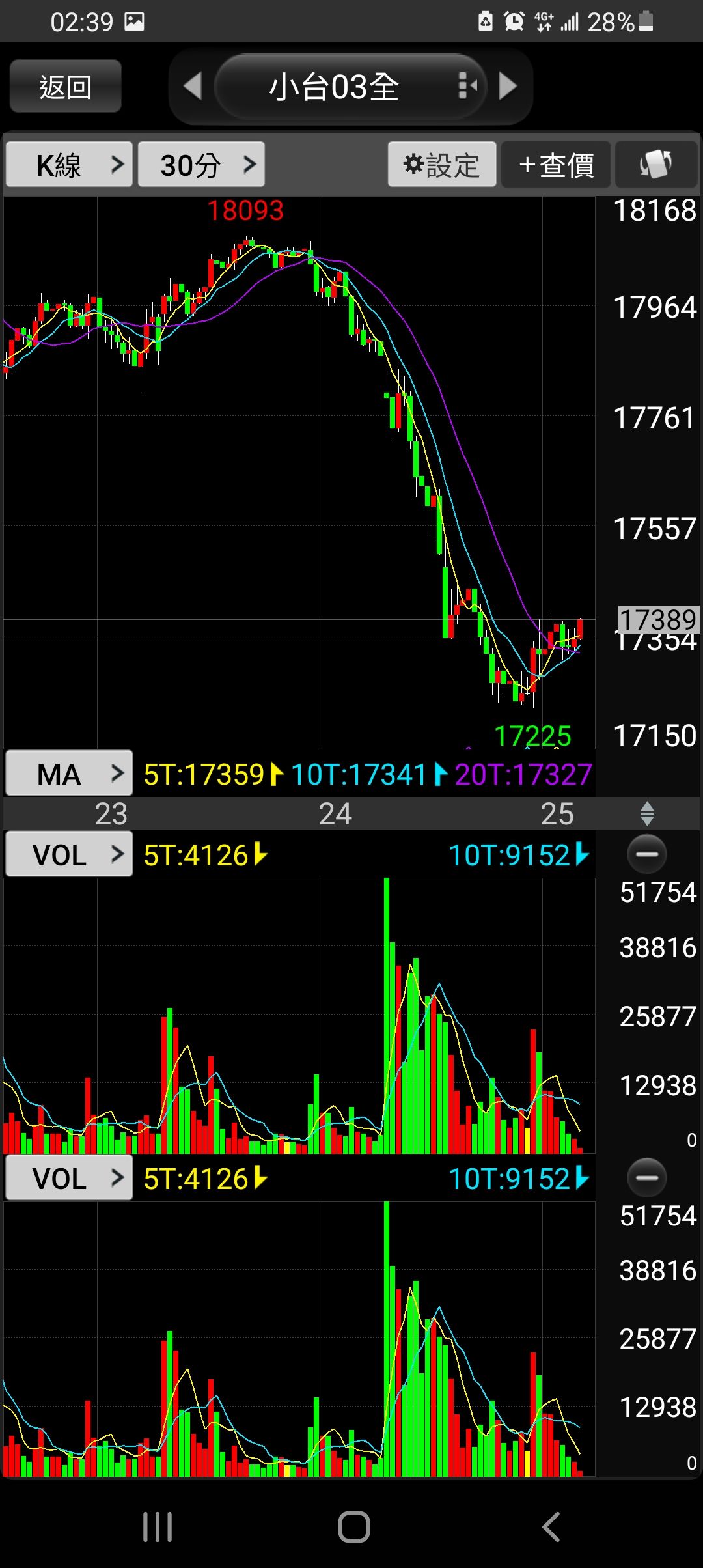Tap the +查價 price lookup button
Image resolution: width=703 pixels, height=1568 pixels.
point(556,165)
